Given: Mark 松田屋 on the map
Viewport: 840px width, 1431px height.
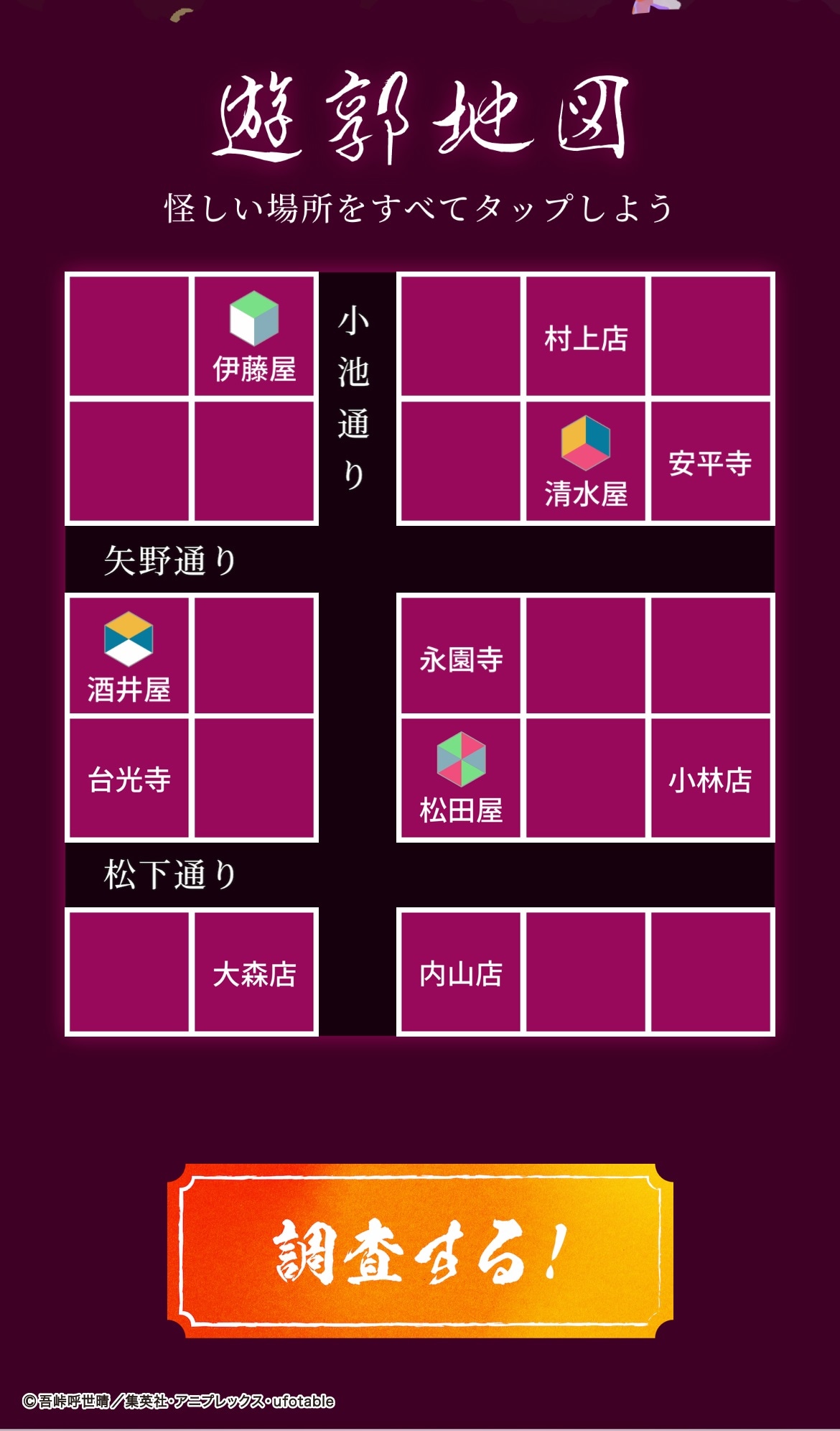Looking at the screenshot, I should pyautogui.click(x=460, y=779).
